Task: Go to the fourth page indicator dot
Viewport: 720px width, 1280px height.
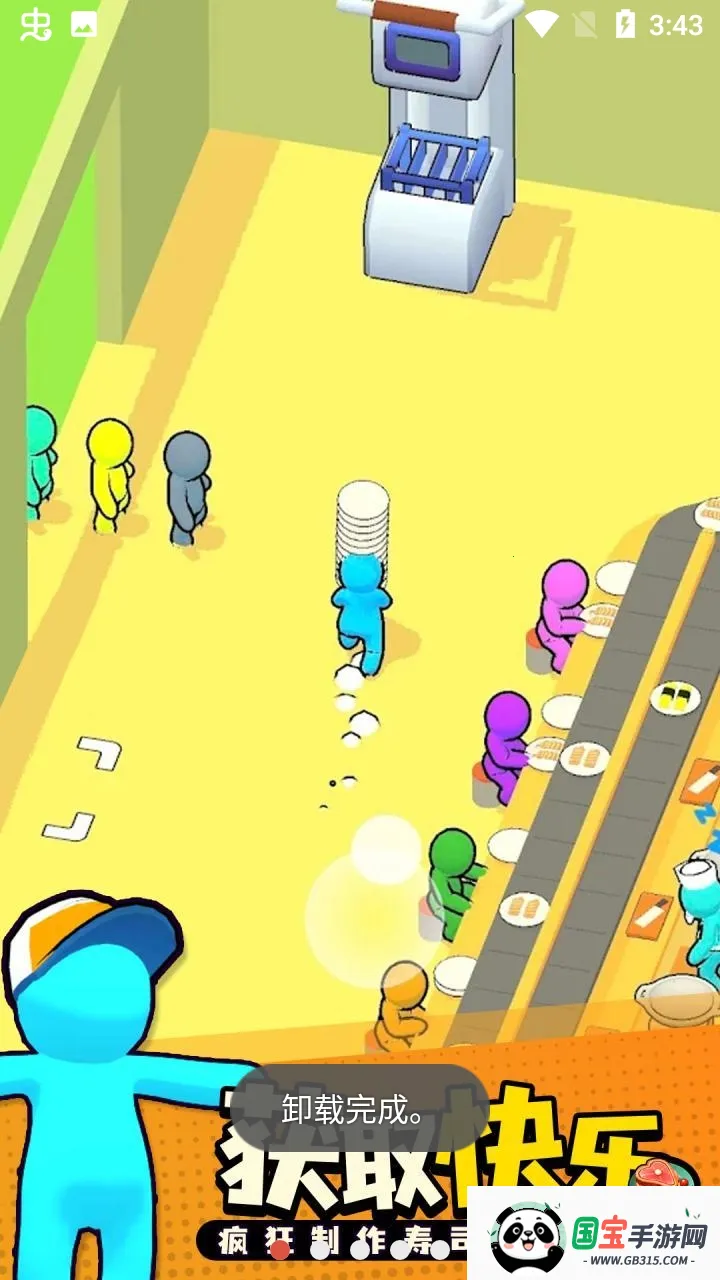Action: coord(400,1250)
